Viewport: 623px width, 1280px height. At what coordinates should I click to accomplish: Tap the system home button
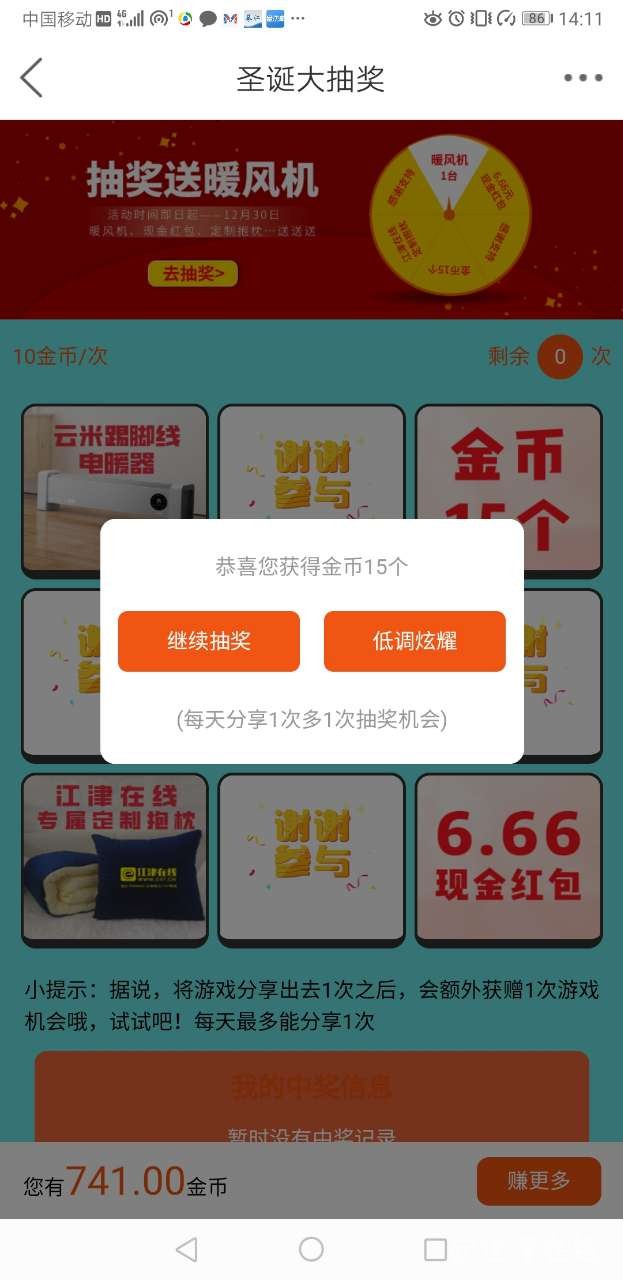(311, 1249)
